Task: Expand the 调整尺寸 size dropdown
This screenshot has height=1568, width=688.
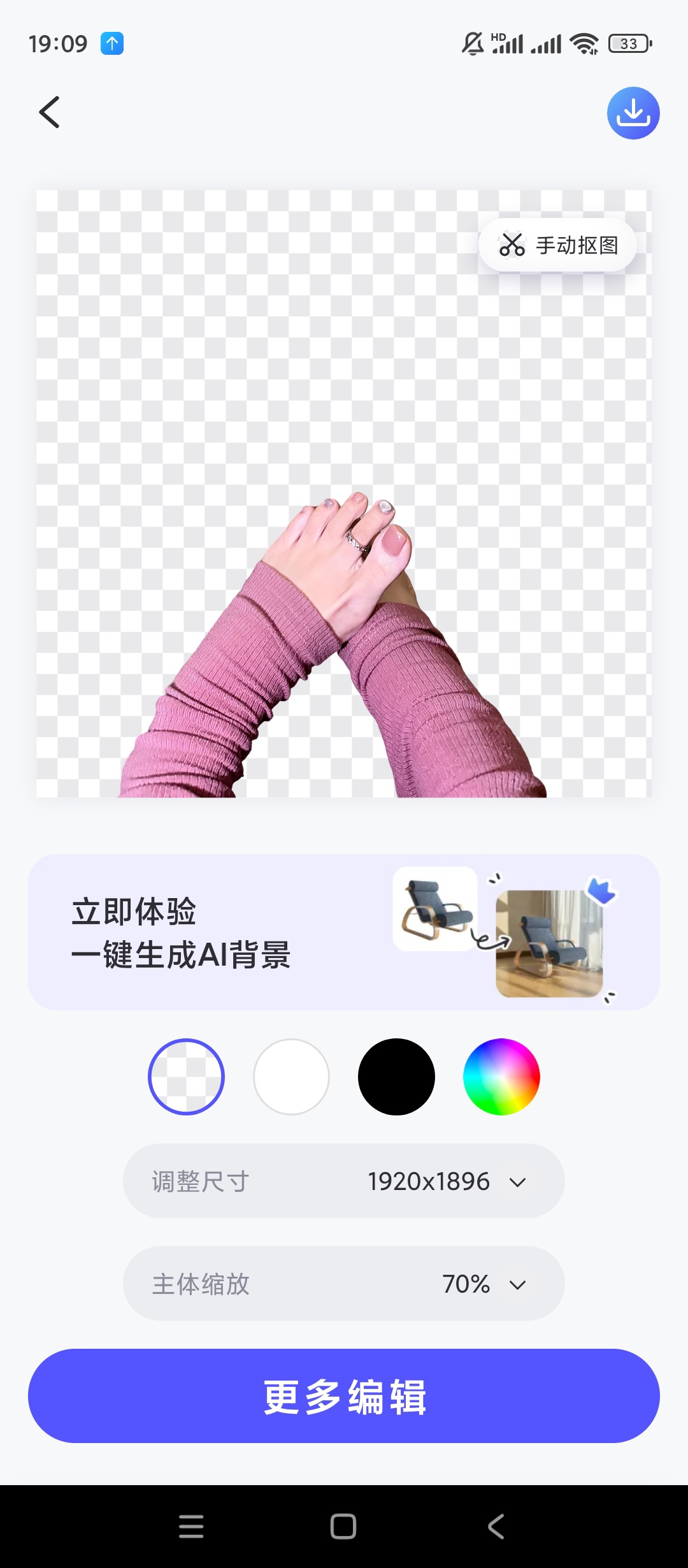Action: coord(344,1181)
